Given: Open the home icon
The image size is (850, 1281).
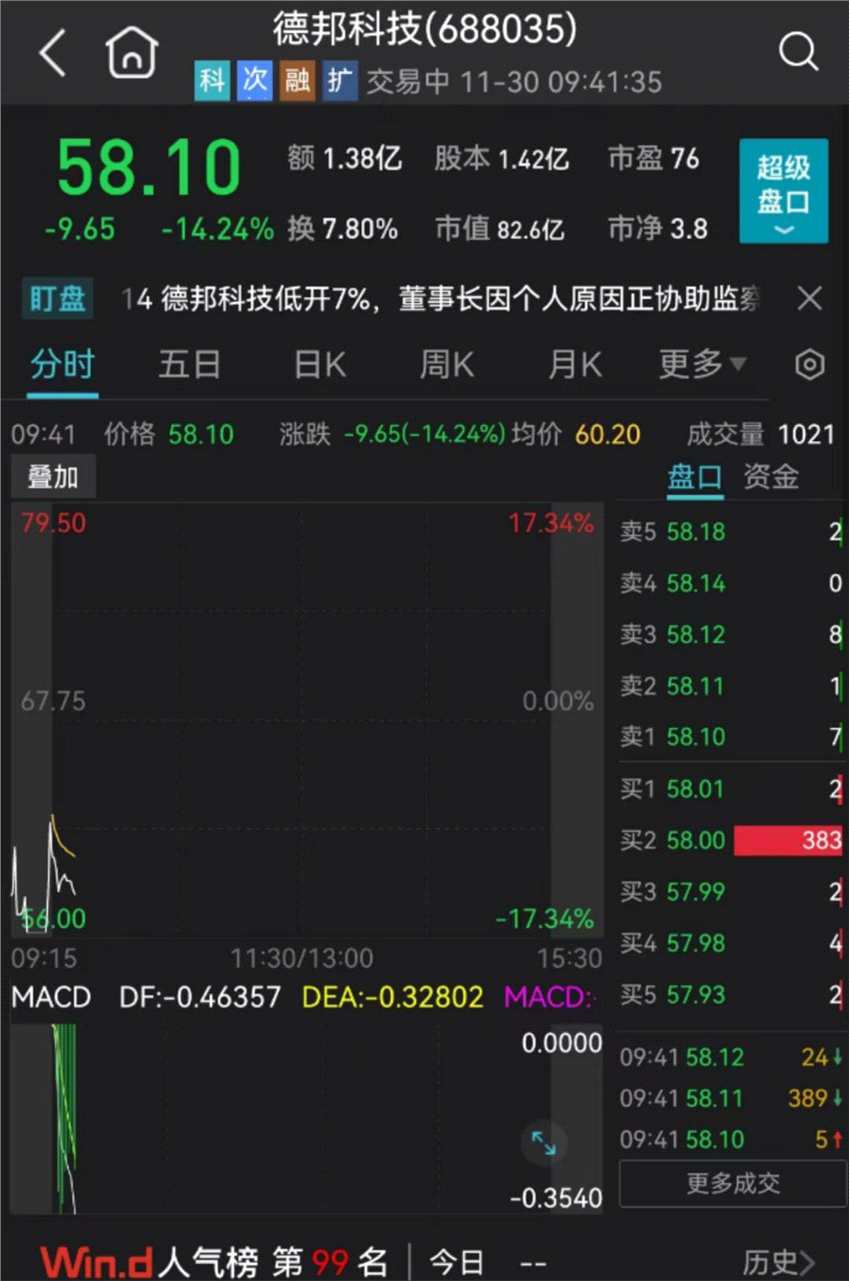Looking at the screenshot, I should click(132, 52).
